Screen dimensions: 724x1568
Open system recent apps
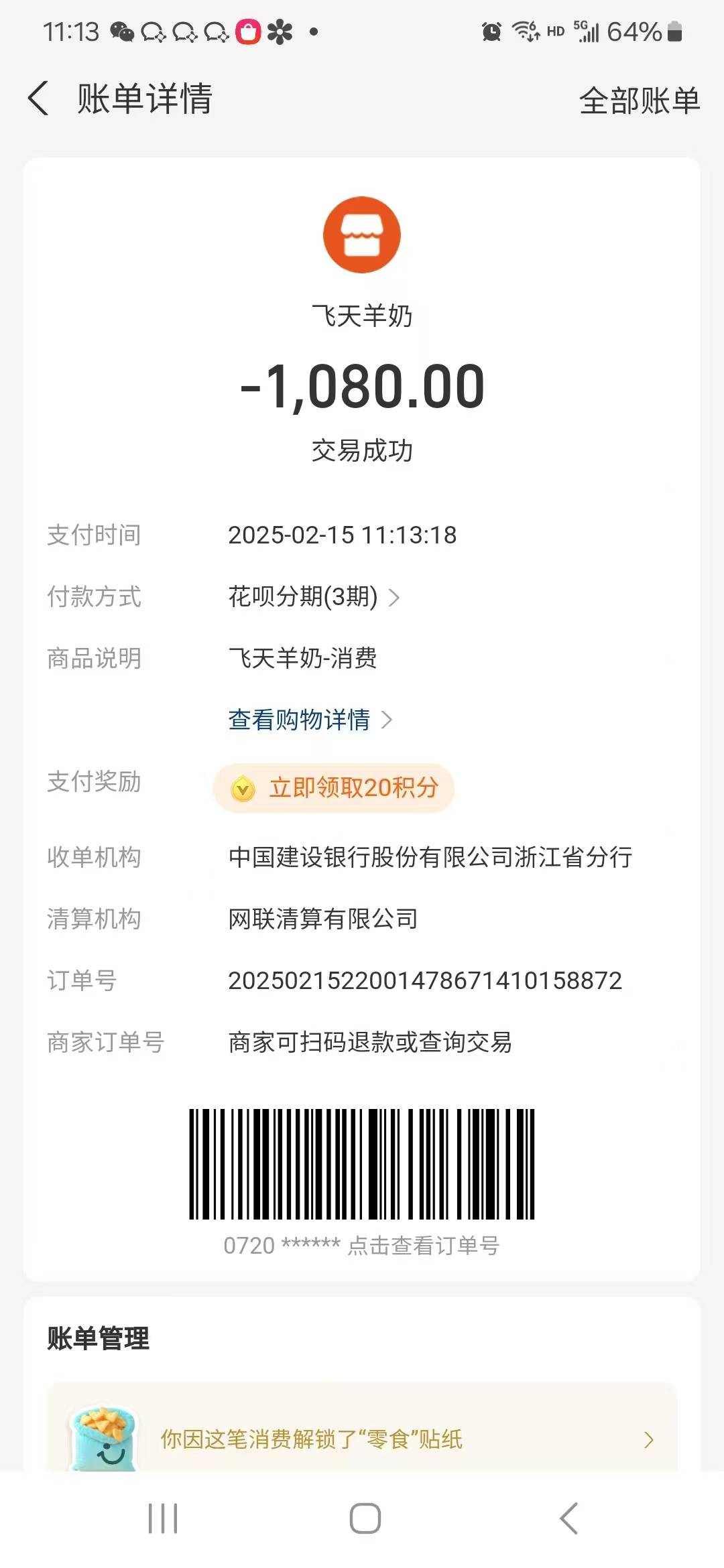[x=163, y=1518]
